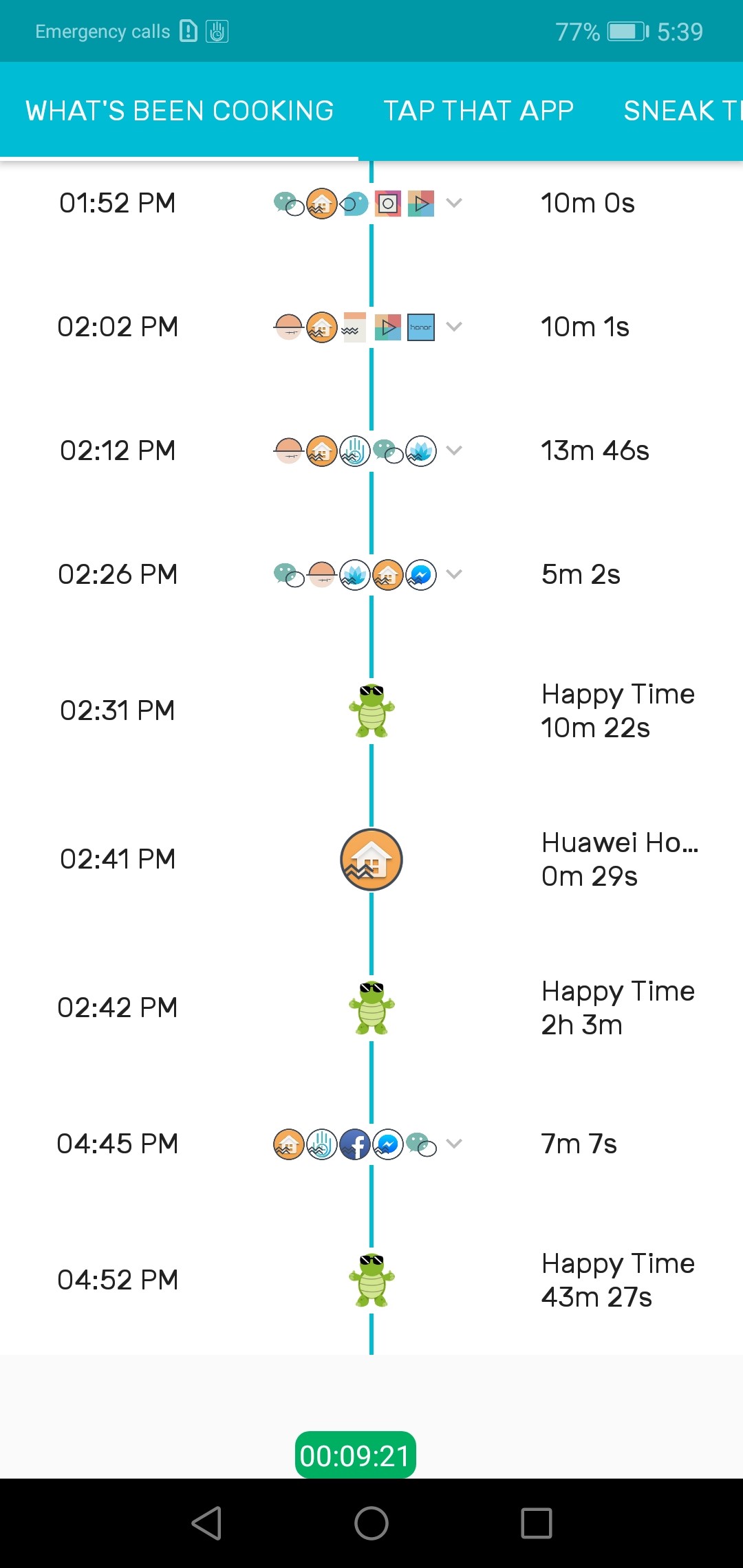Image resolution: width=743 pixels, height=1568 pixels.
Task: Select the Huawei Home launcher icon at 02:41 PM
Action: pos(371,859)
